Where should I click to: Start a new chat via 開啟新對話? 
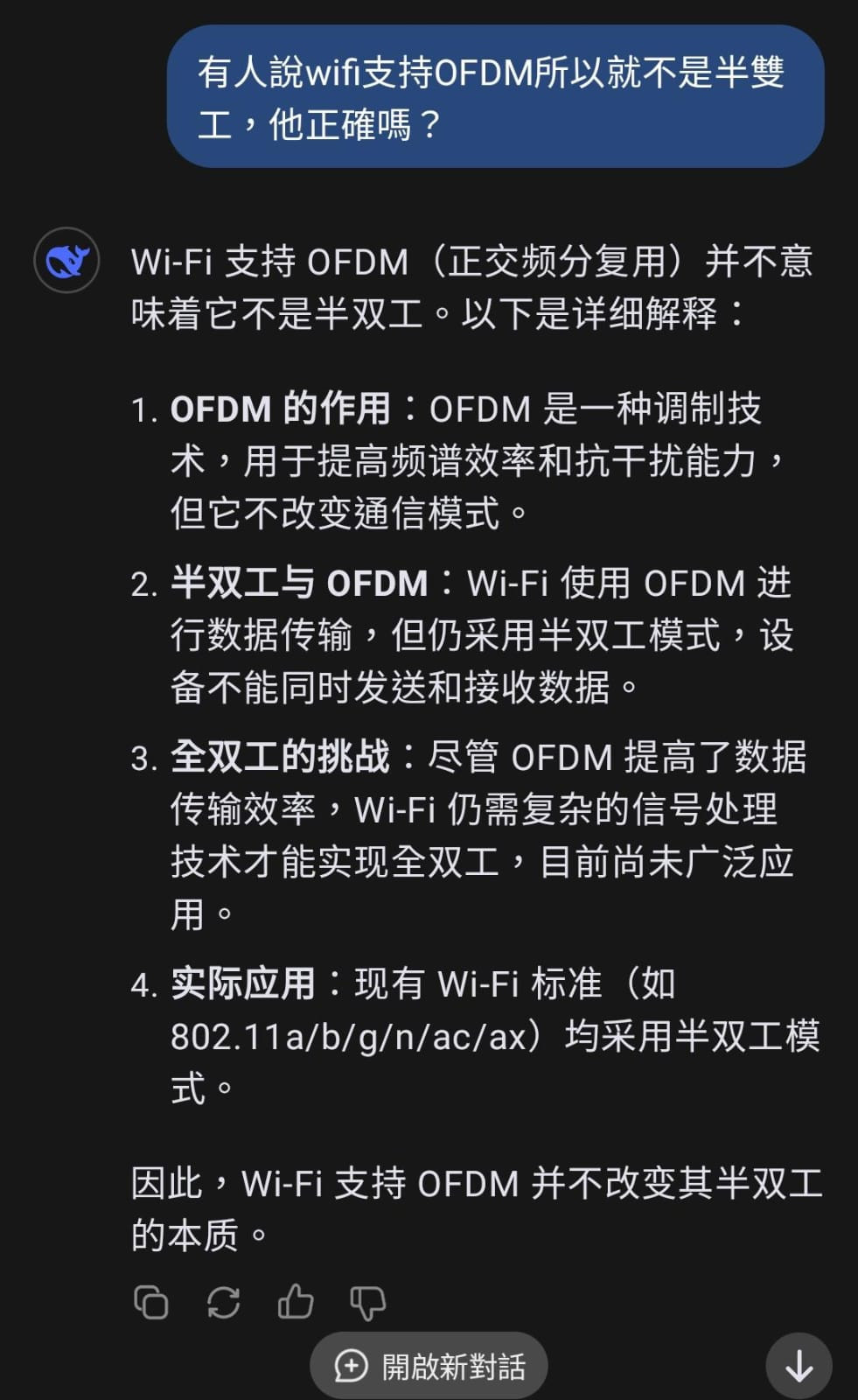(429, 1366)
